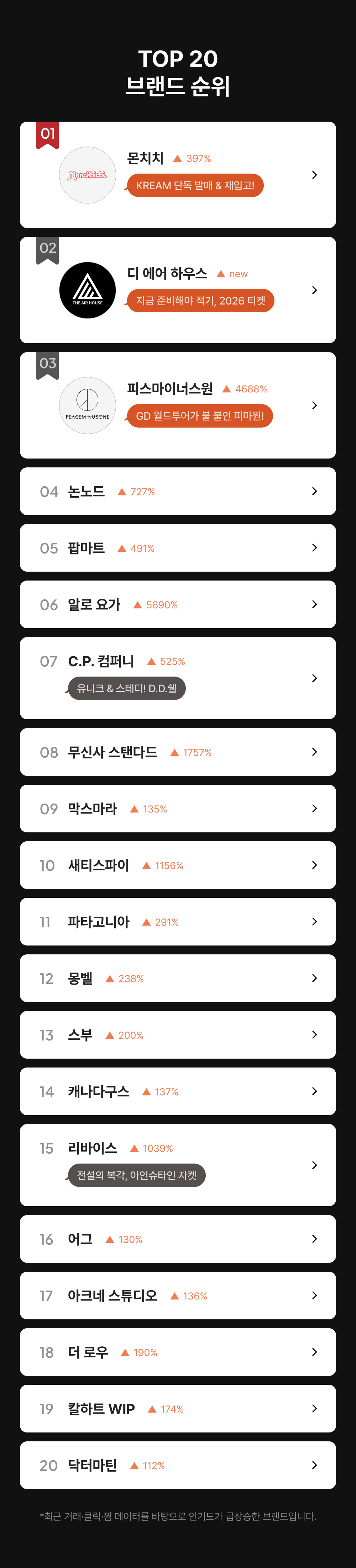Open the 몽벨 brand row
The height and width of the screenshot is (1568, 356).
(x=177, y=978)
